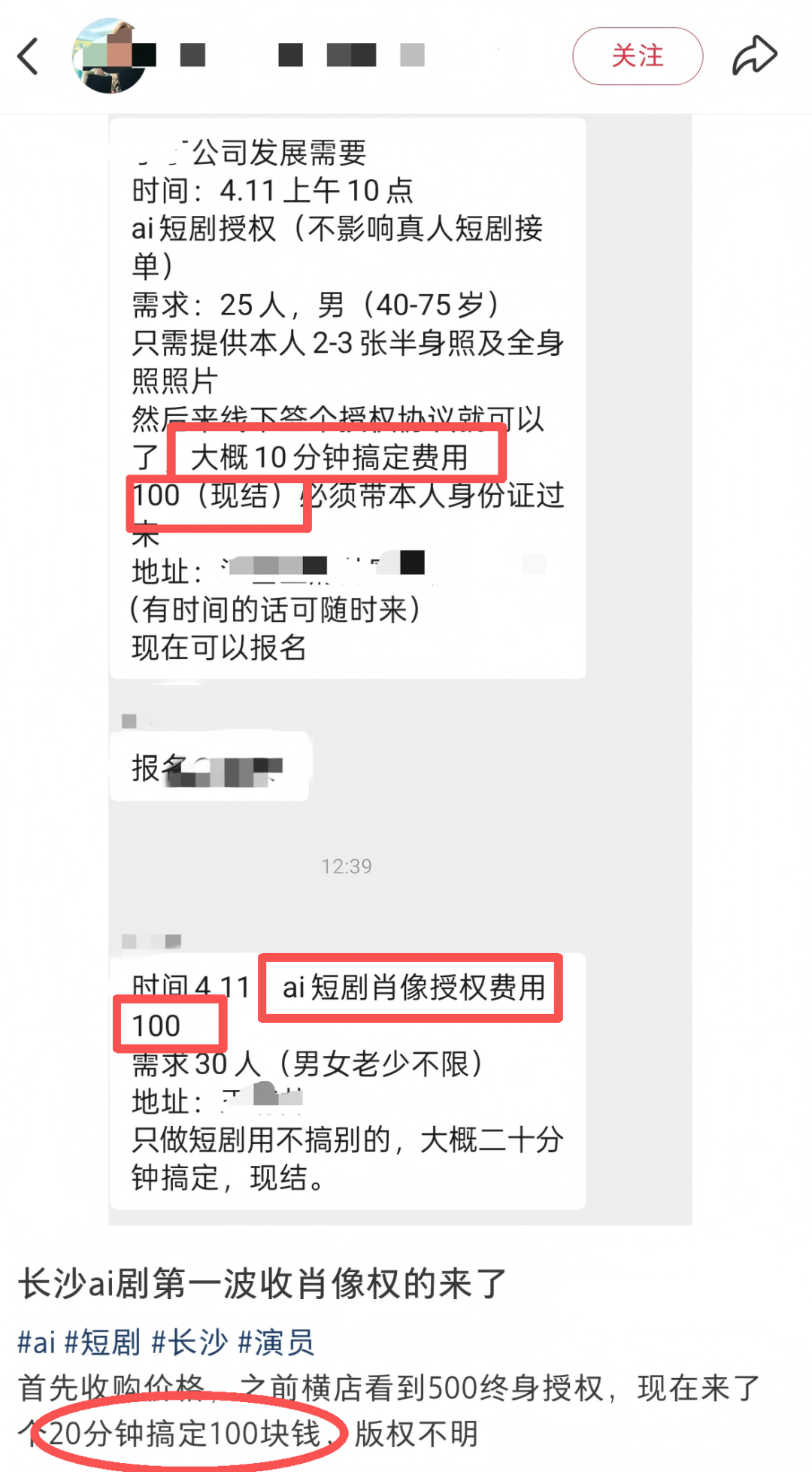Follow the author with 关注 button

637,56
